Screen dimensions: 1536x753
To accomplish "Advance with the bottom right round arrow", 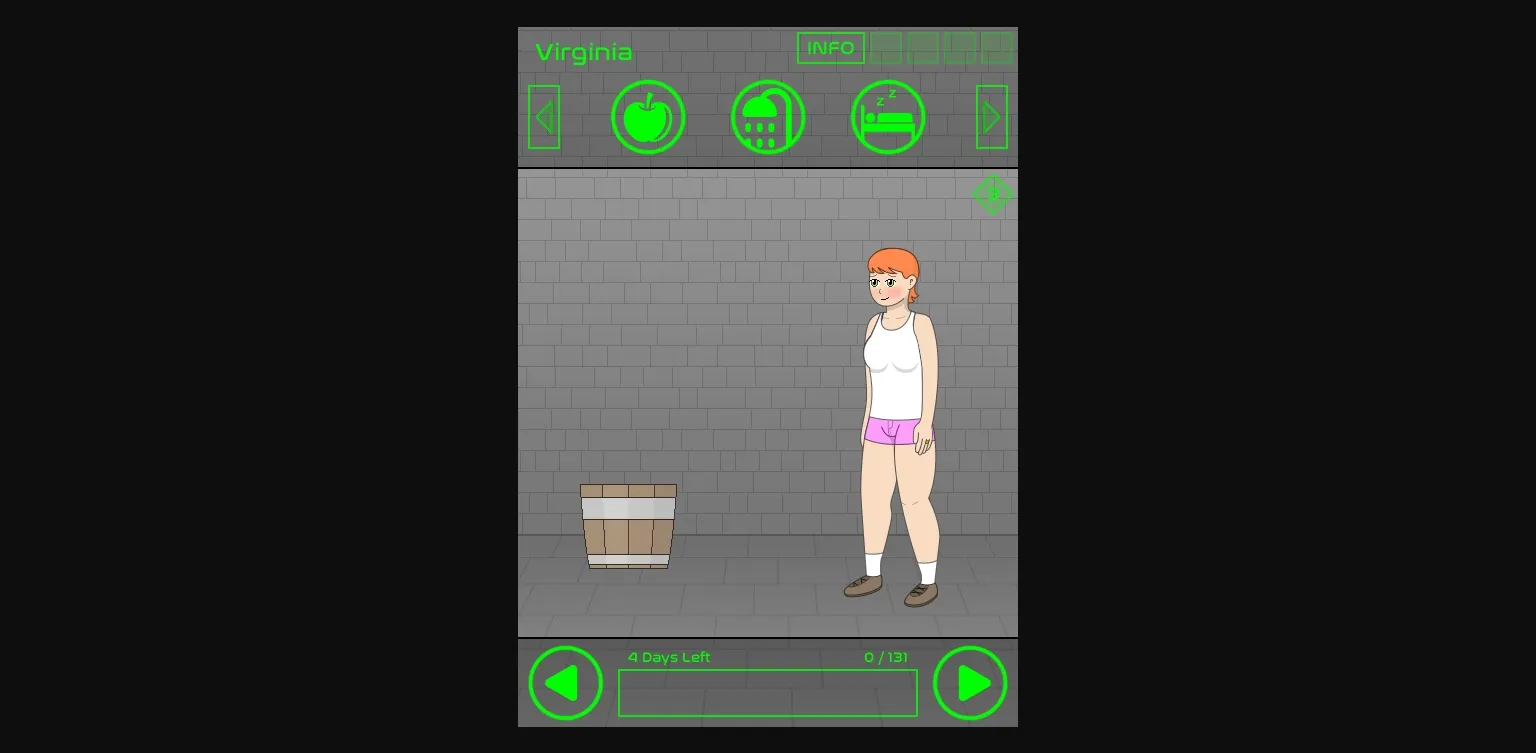I will click(x=970, y=683).
